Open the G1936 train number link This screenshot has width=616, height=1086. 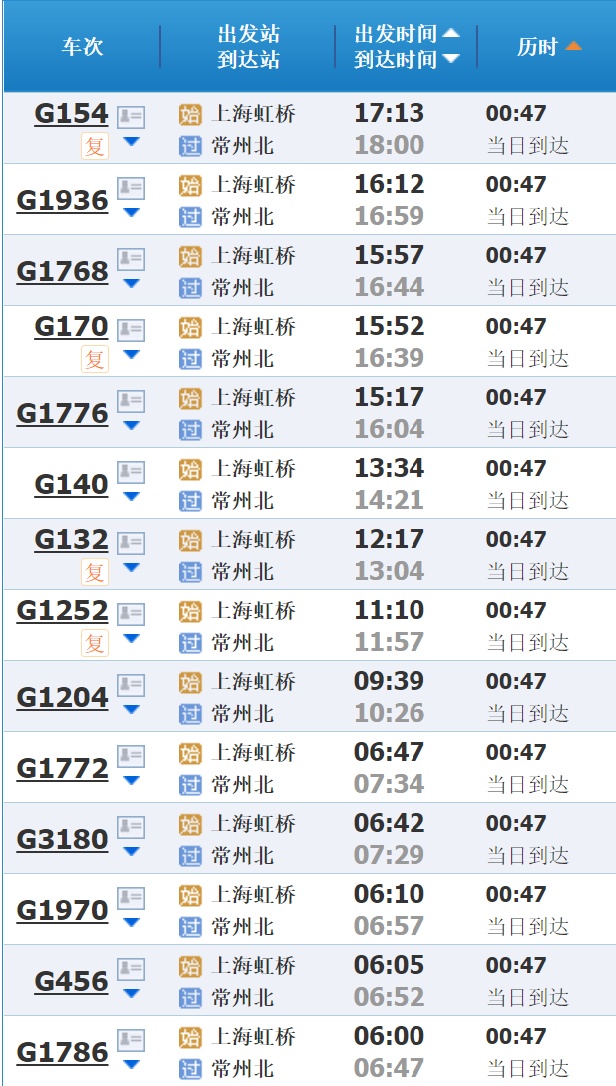click(62, 200)
